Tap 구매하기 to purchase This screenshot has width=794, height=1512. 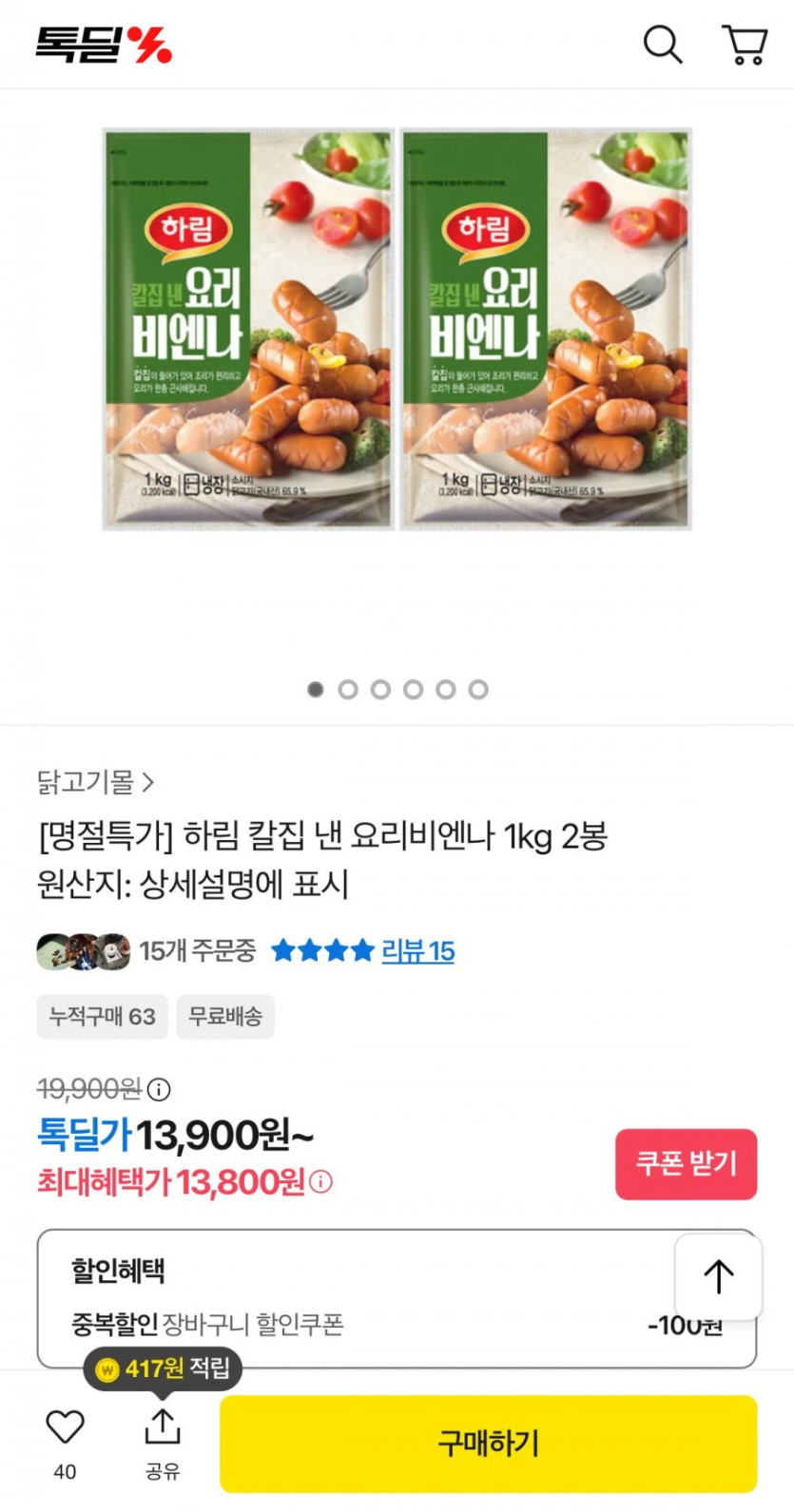[x=488, y=1443]
